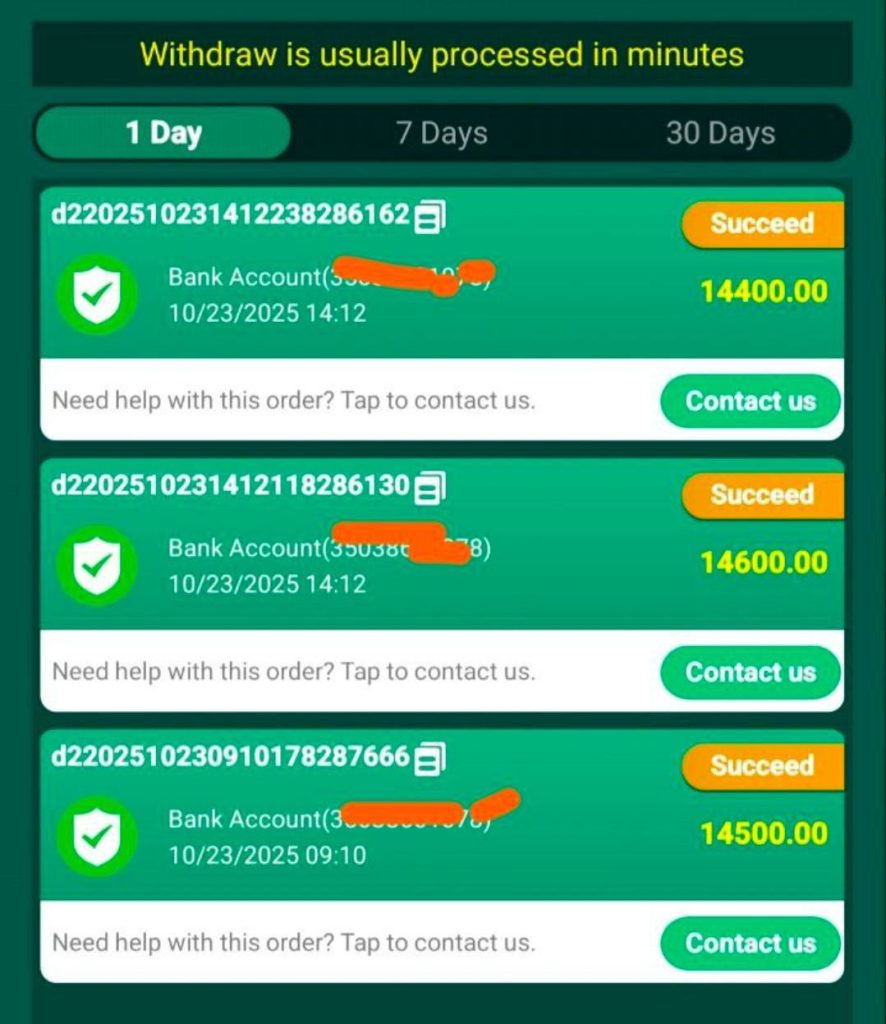Contact us about the 14400.00 withdrawal
This screenshot has height=1024, width=886.
[750, 401]
